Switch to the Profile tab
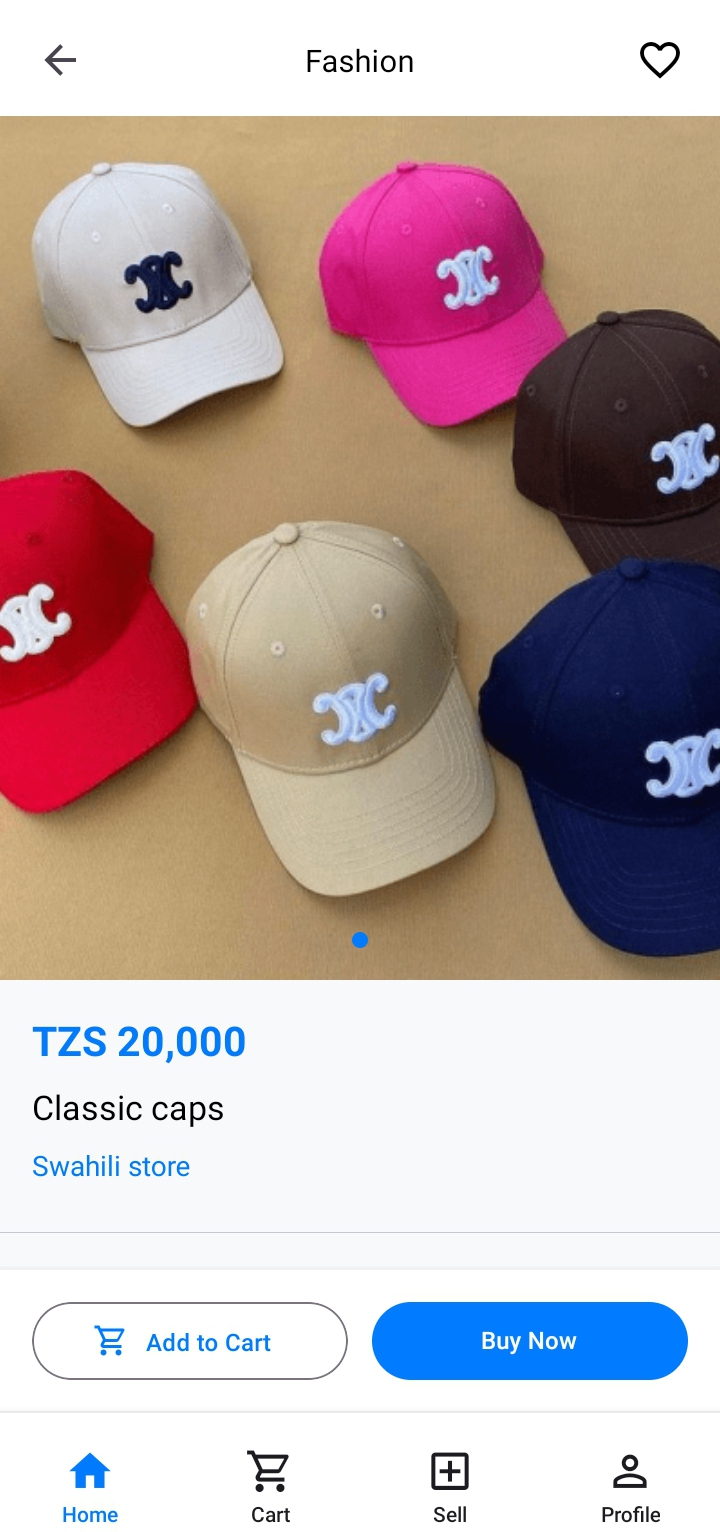This screenshot has height=1532, width=720. point(630,1487)
